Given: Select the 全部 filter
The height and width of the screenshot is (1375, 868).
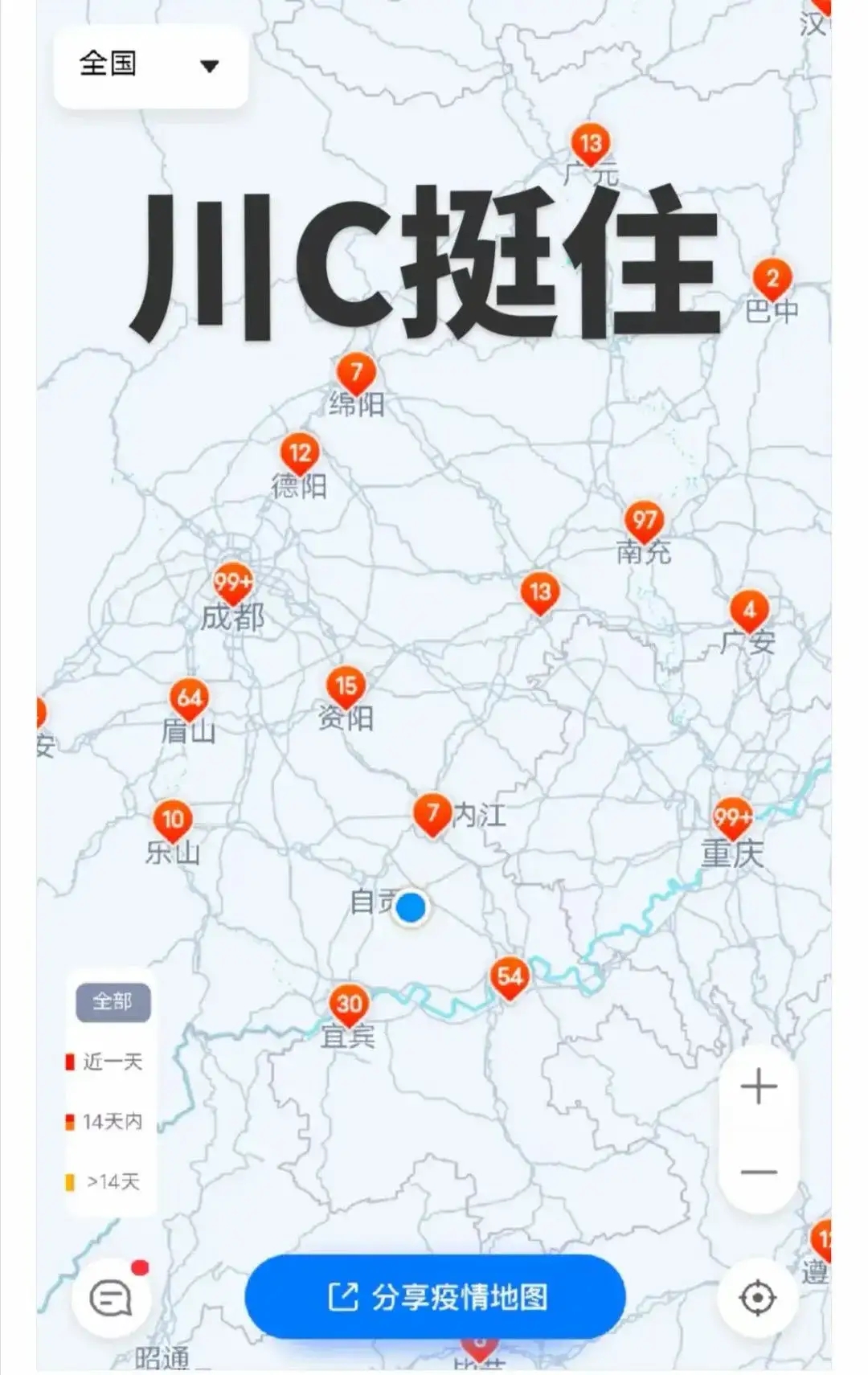Looking at the screenshot, I should click(x=113, y=1001).
